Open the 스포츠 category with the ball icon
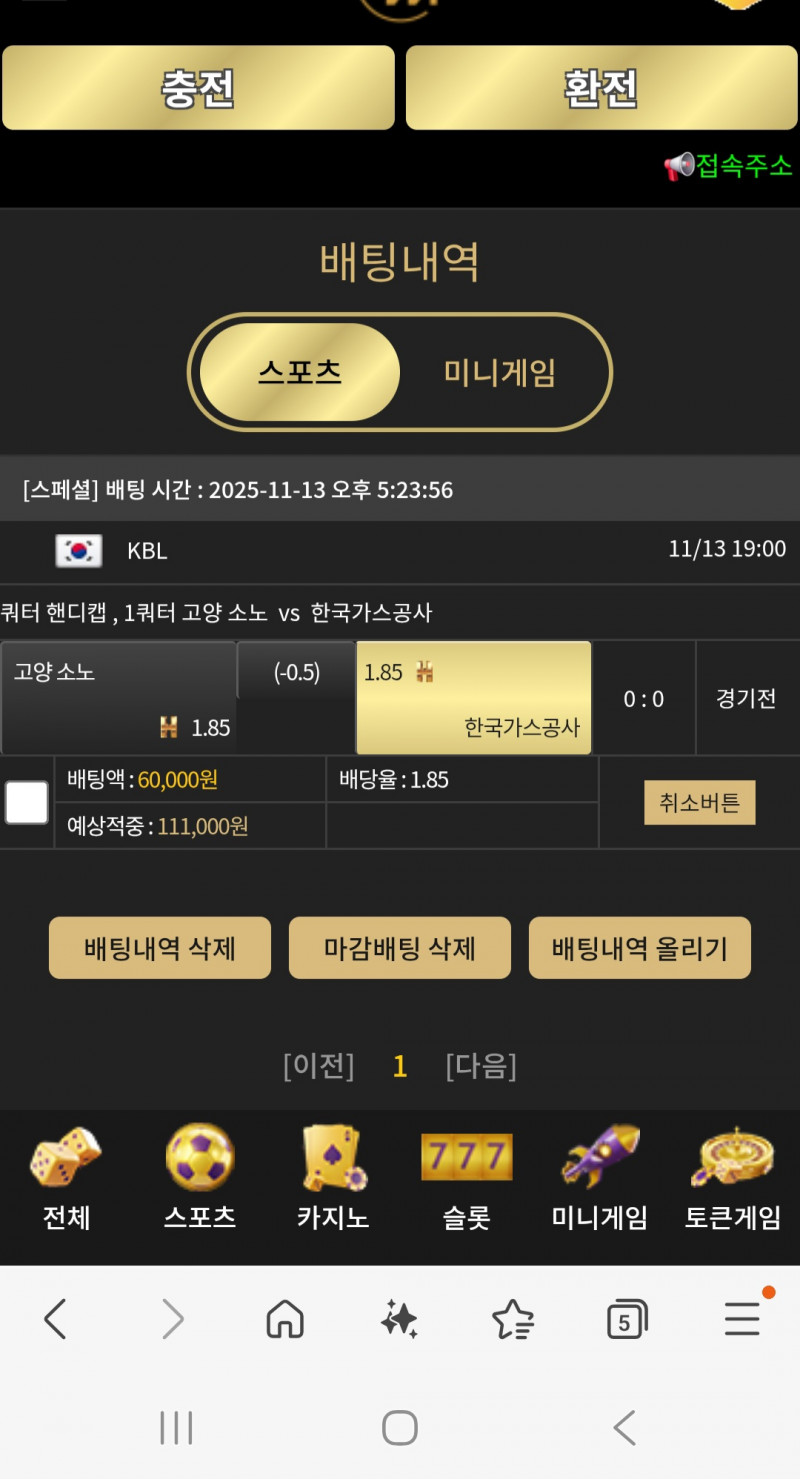Screen dimensions: 800x1479 200,1180
